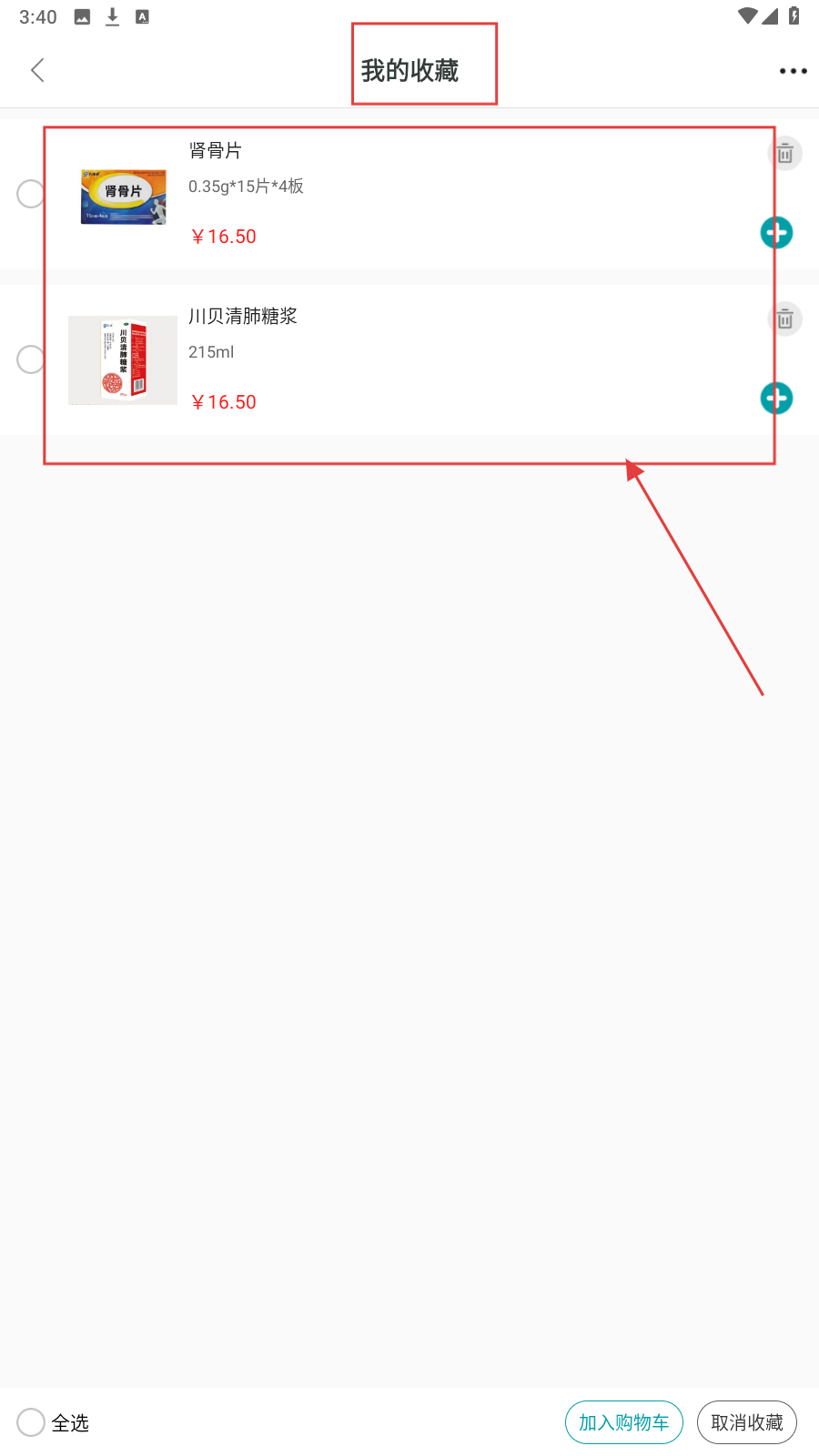Open the three-dot overflow menu

(793, 70)
